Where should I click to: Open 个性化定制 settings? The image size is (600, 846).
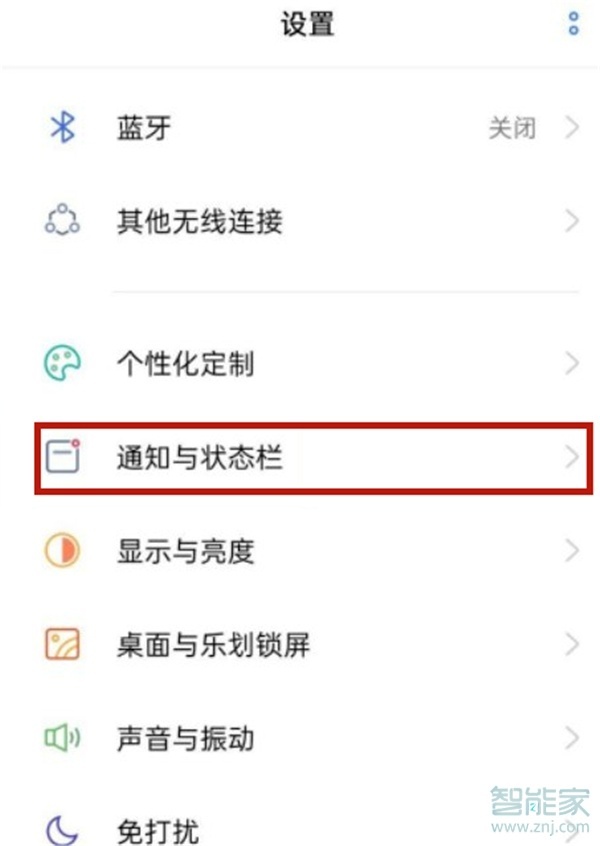[300, 363]
